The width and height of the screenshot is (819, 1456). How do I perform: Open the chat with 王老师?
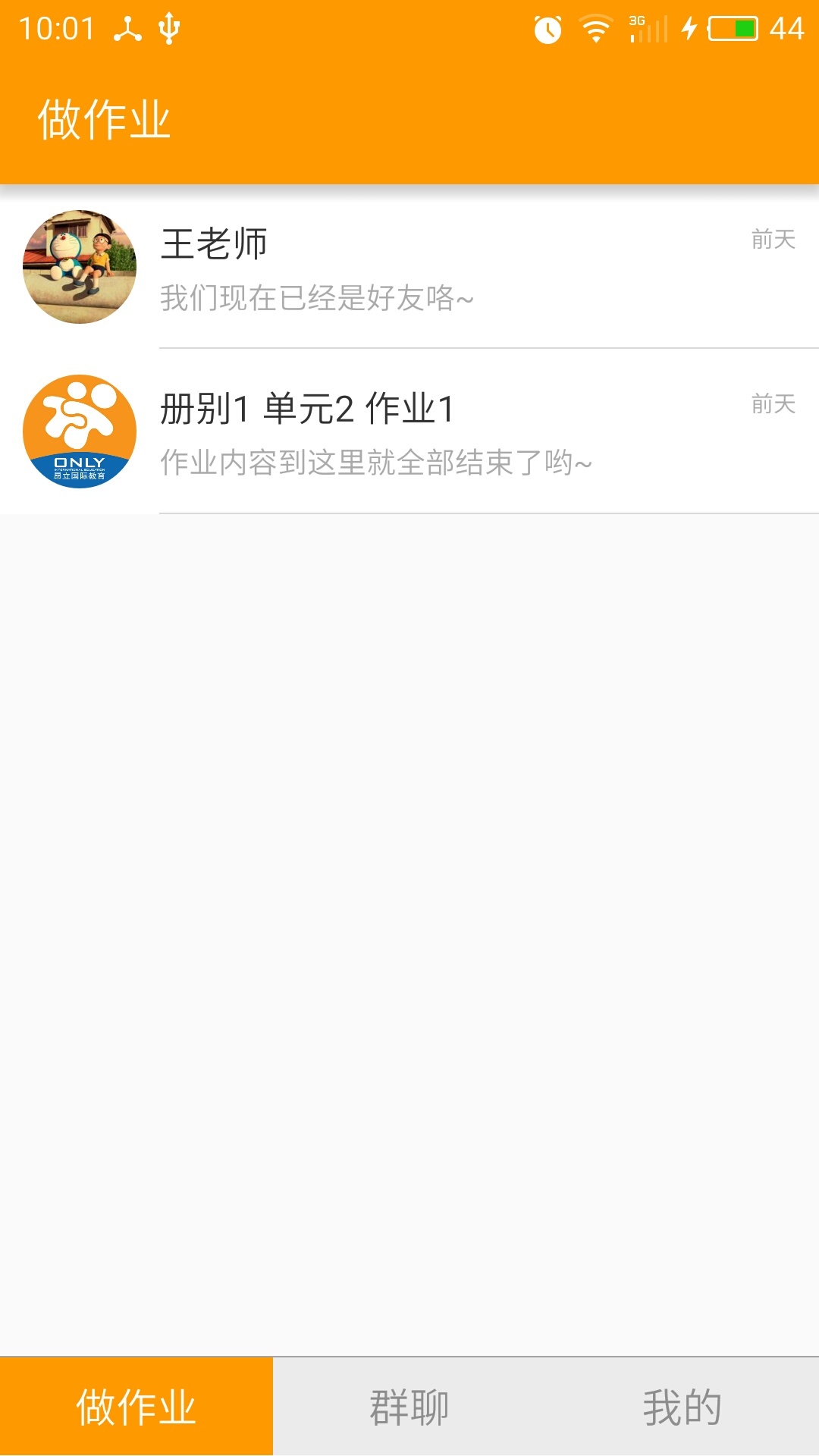[x=409, y=267]
